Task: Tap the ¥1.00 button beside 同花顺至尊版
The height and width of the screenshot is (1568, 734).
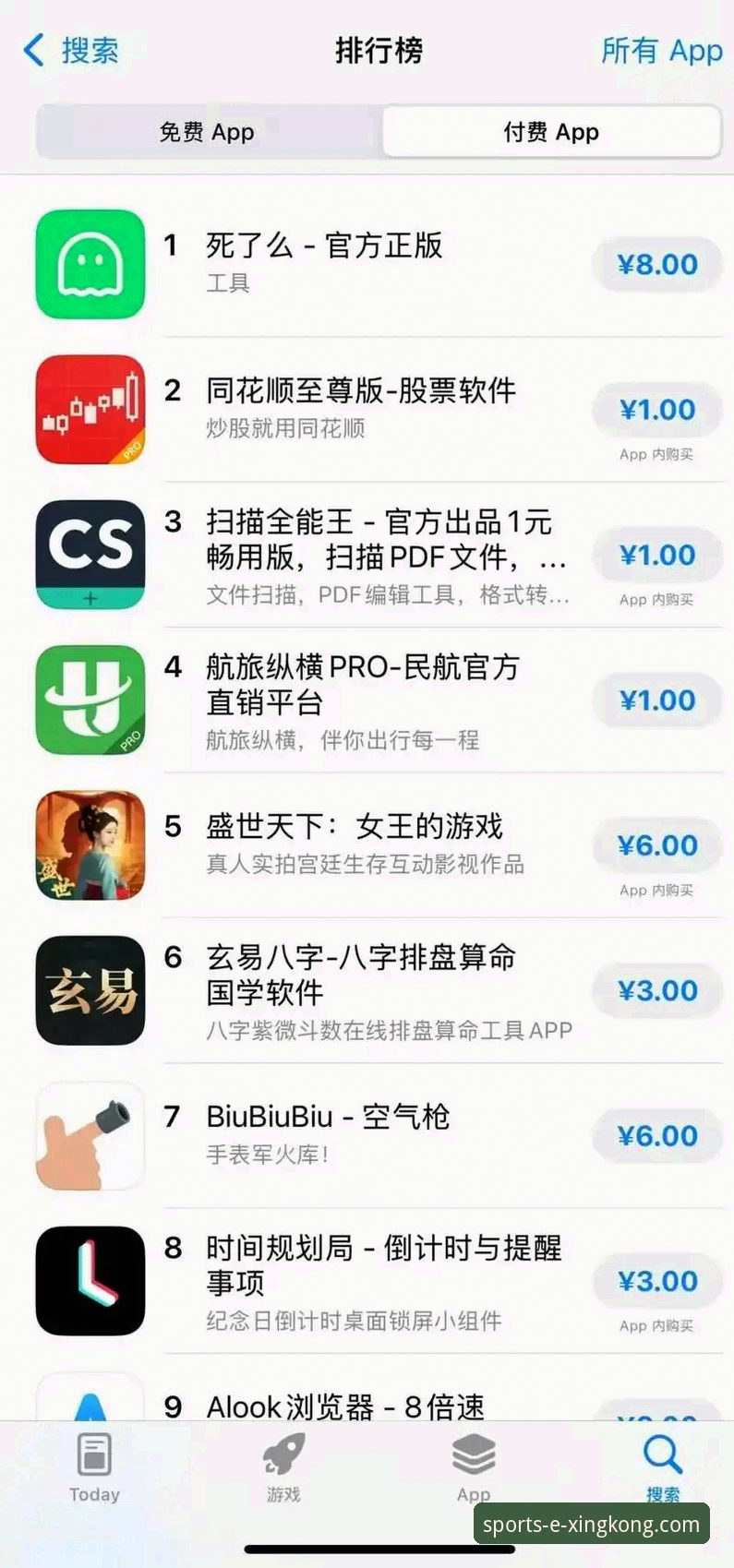Action: pyautogui.click(x=656, y=409)
